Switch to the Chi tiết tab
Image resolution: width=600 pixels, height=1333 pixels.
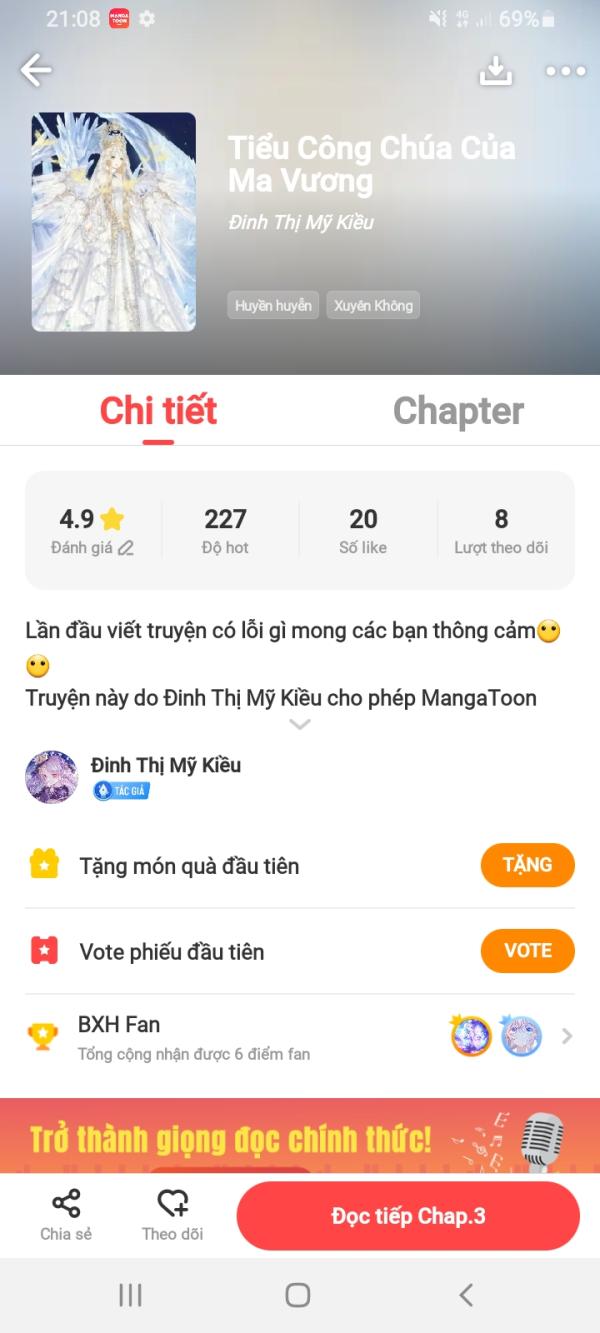click(x=158, y=410)
